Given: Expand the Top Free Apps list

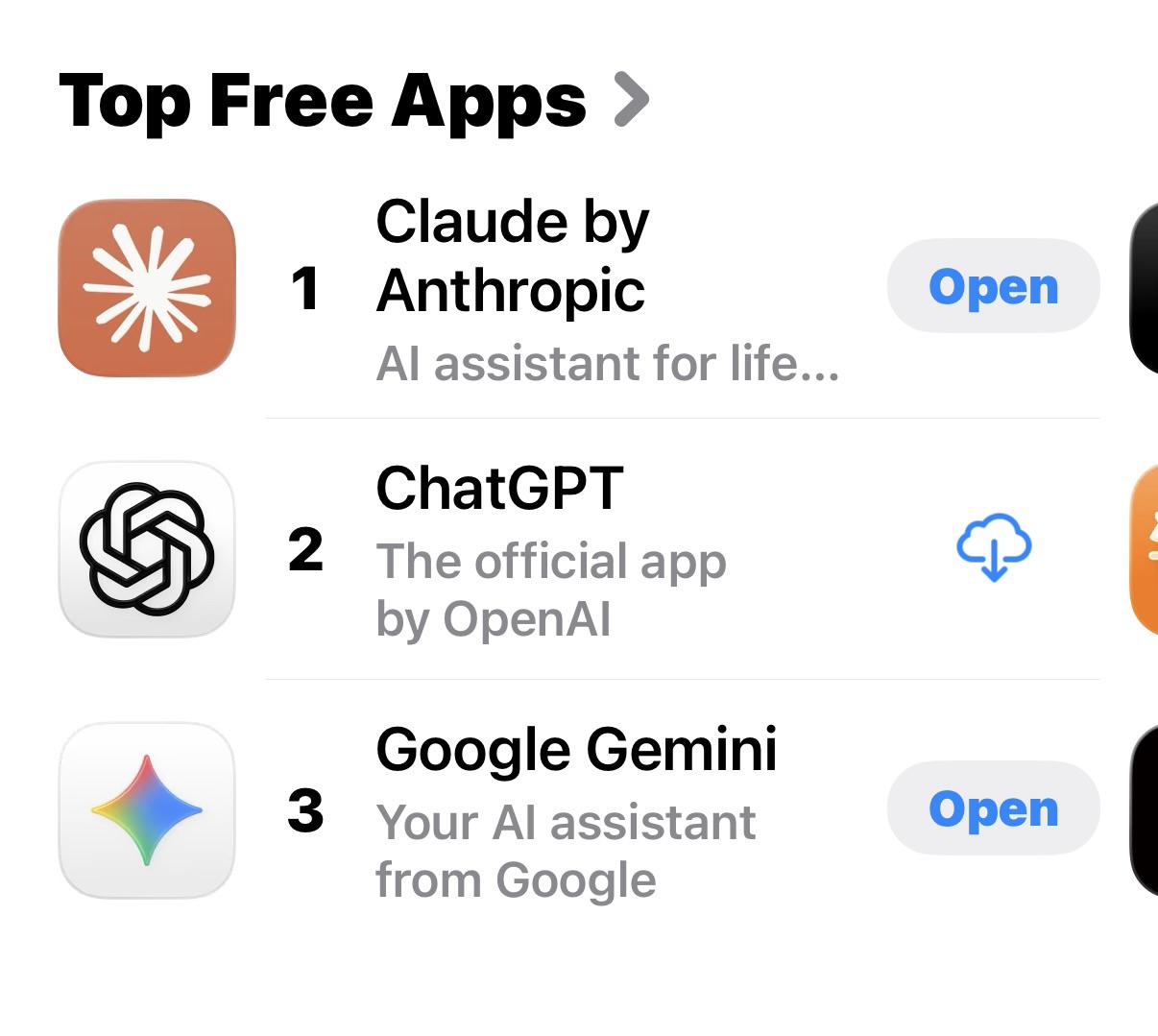Looking at the screenshot, I should coord(631,99).
